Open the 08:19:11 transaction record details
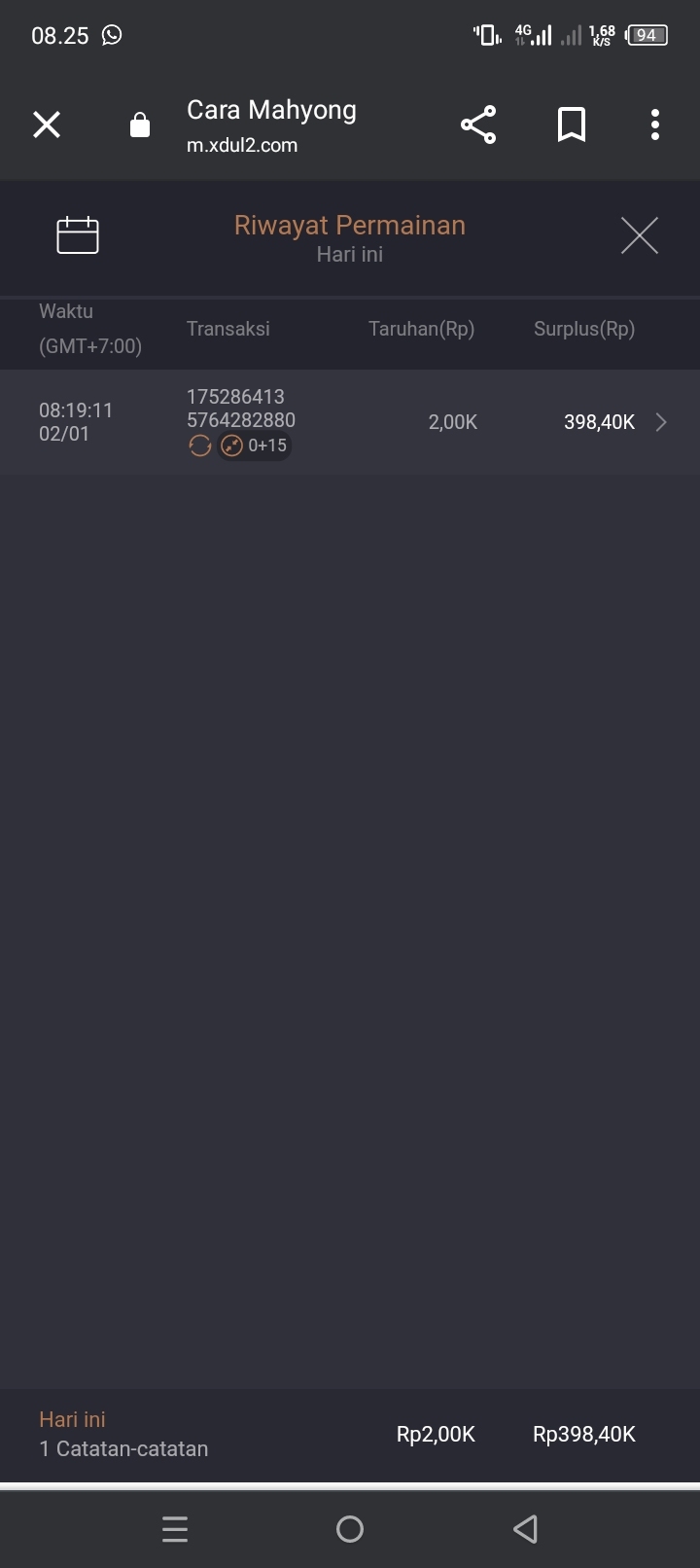Viewport: 700px width, 1568px height. tap(660, 422)
